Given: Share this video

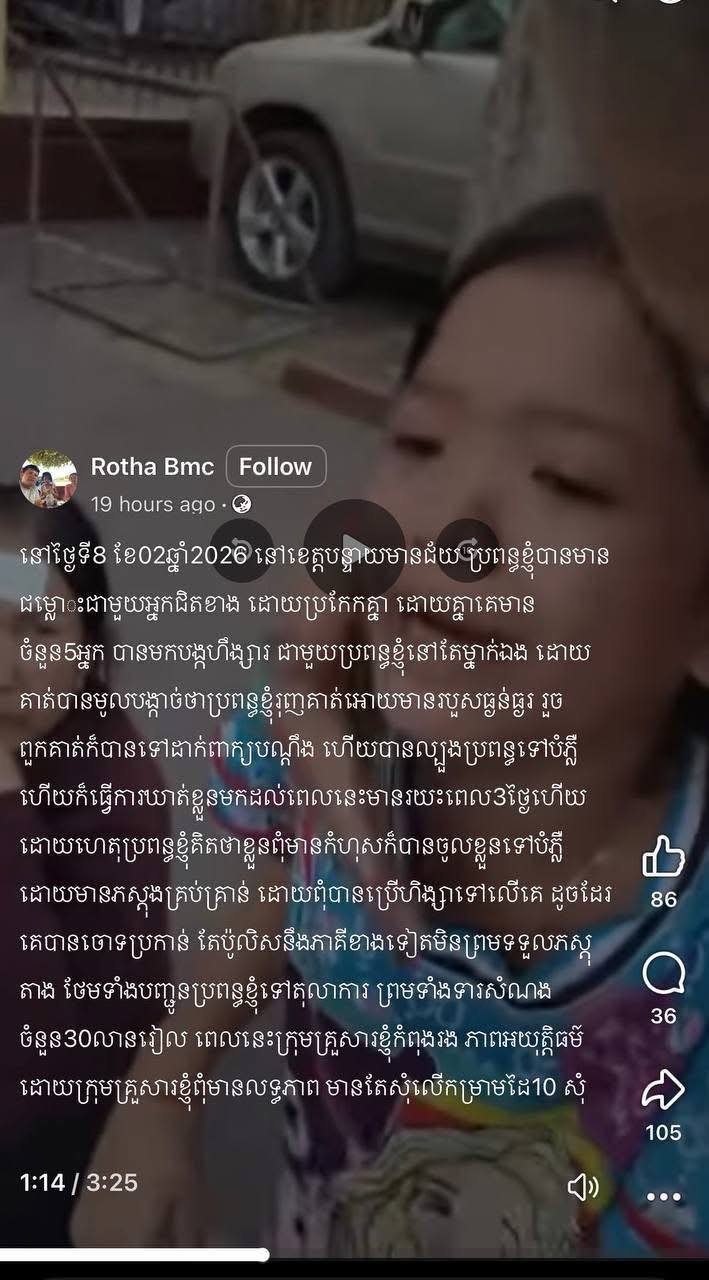Looking at the screenshot, I should tap(663, 1090).
